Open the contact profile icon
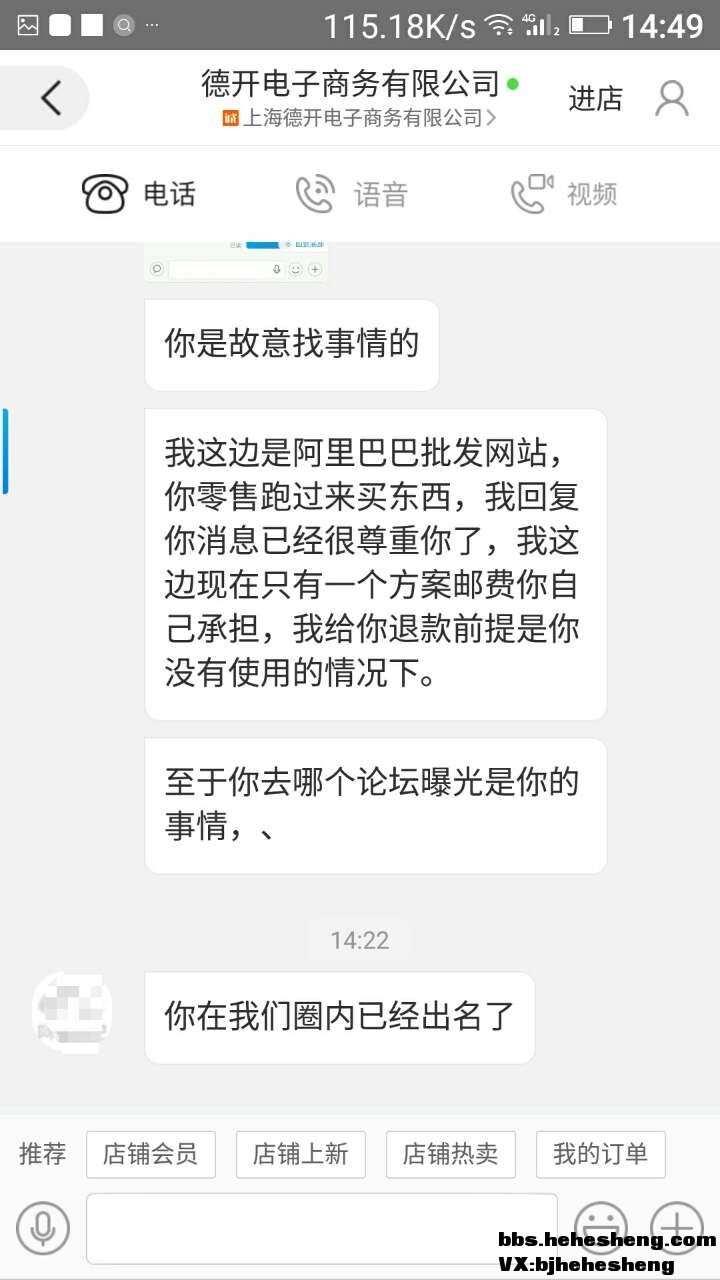720x1280 pixels. point(672,98)
